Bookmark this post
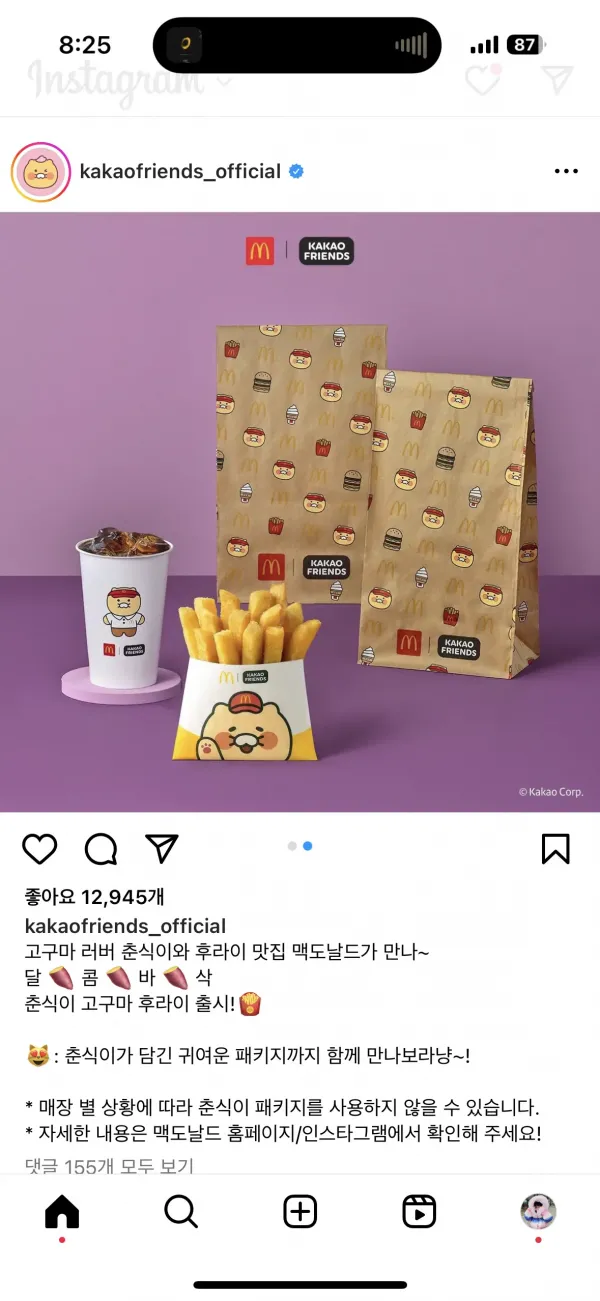The height and width of the screenshot is (1301, 600). point(555,849)
